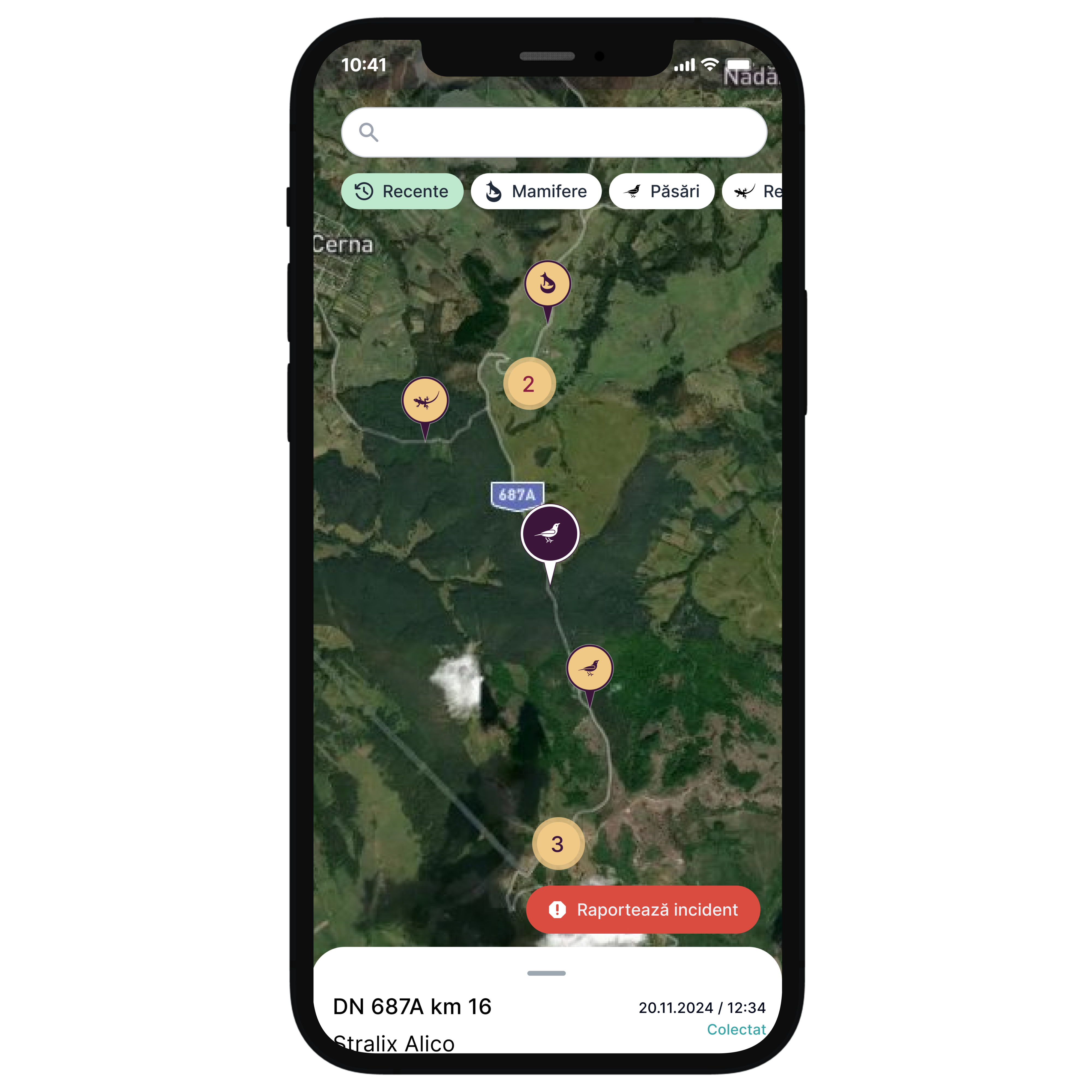Image resolution: width=1092 pixels, height=1092 pixels.
Task: Open the mammal incident pin
Action: (547, 284)
